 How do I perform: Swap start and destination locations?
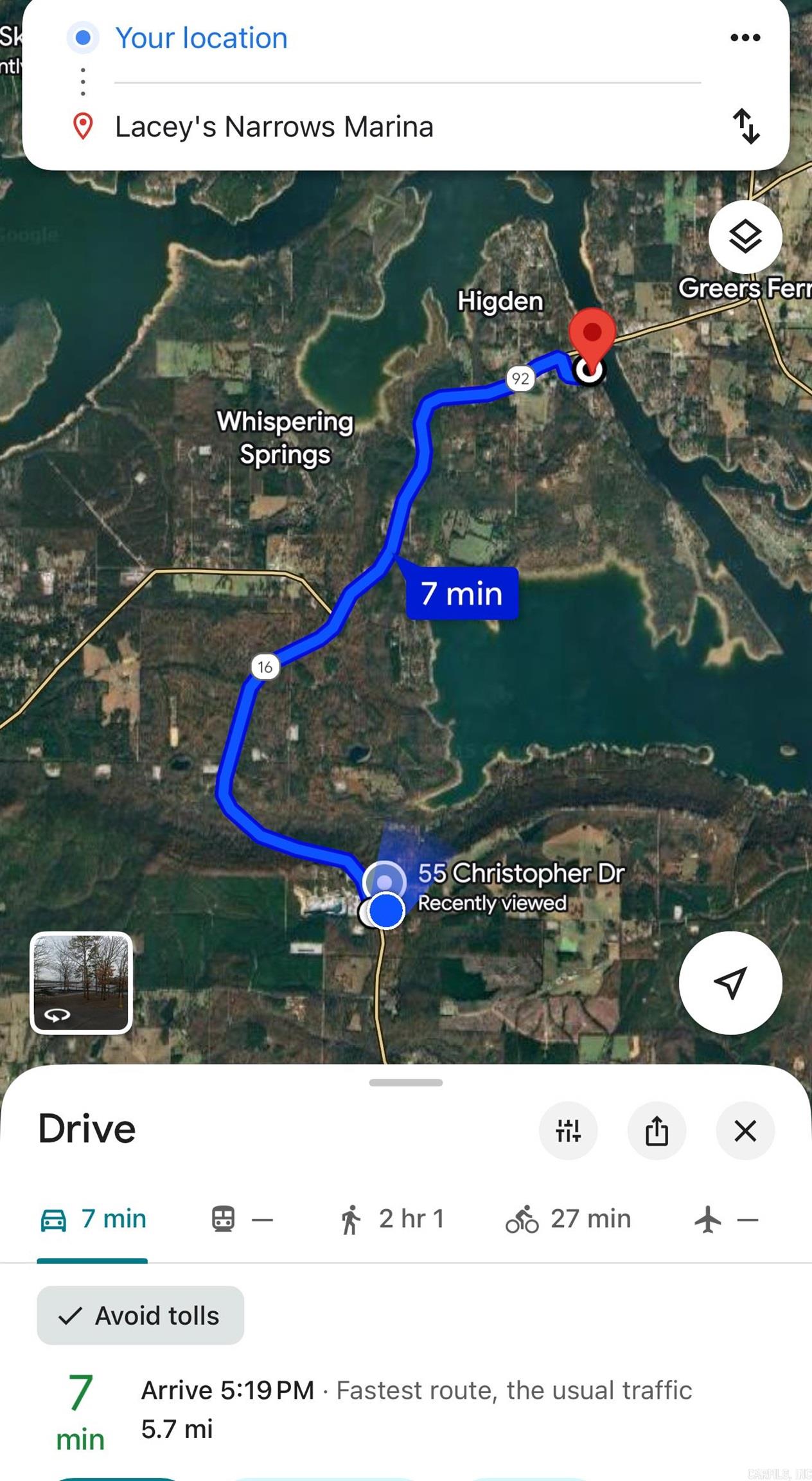[746, 126]
